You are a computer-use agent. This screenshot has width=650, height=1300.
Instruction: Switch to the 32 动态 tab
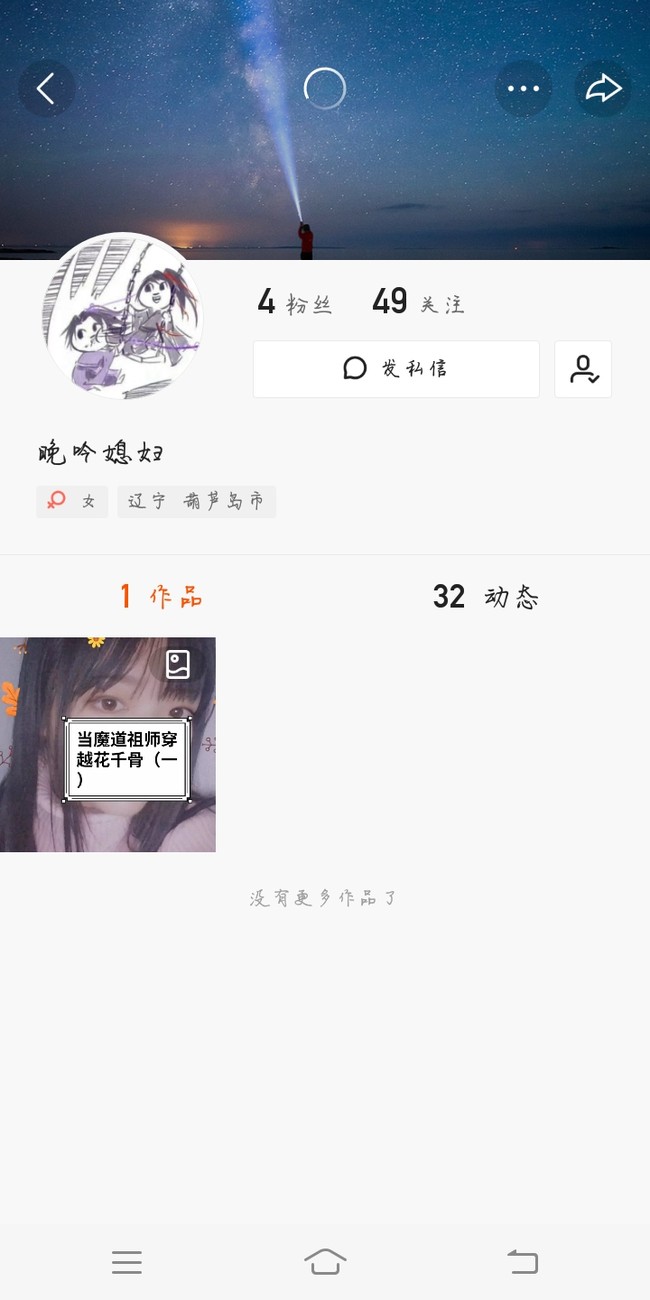point(486,597)
